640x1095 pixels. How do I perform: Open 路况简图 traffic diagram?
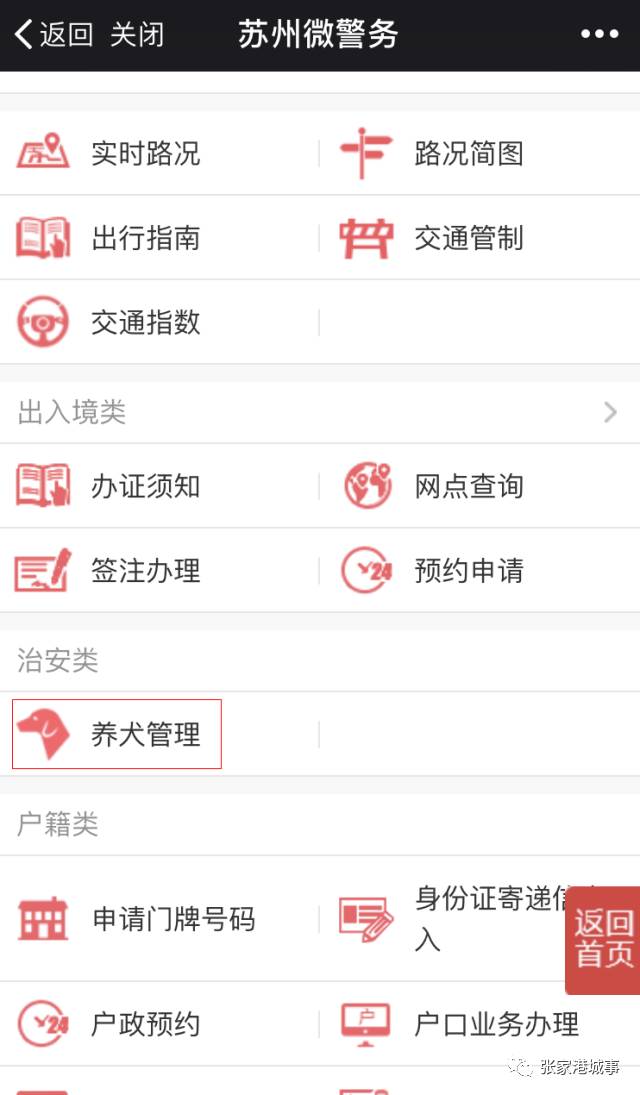(468, 153)
